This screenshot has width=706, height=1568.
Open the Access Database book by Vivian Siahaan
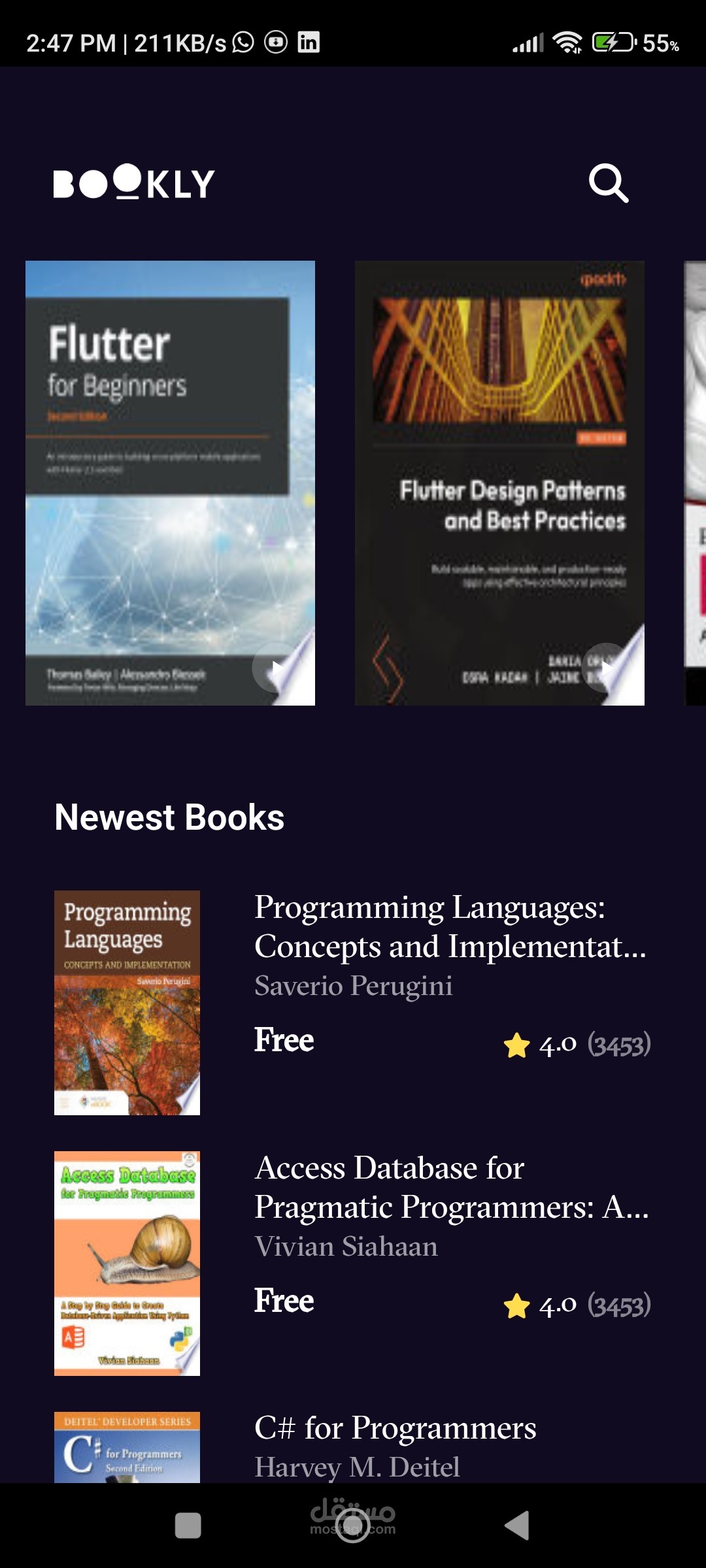353,1264
